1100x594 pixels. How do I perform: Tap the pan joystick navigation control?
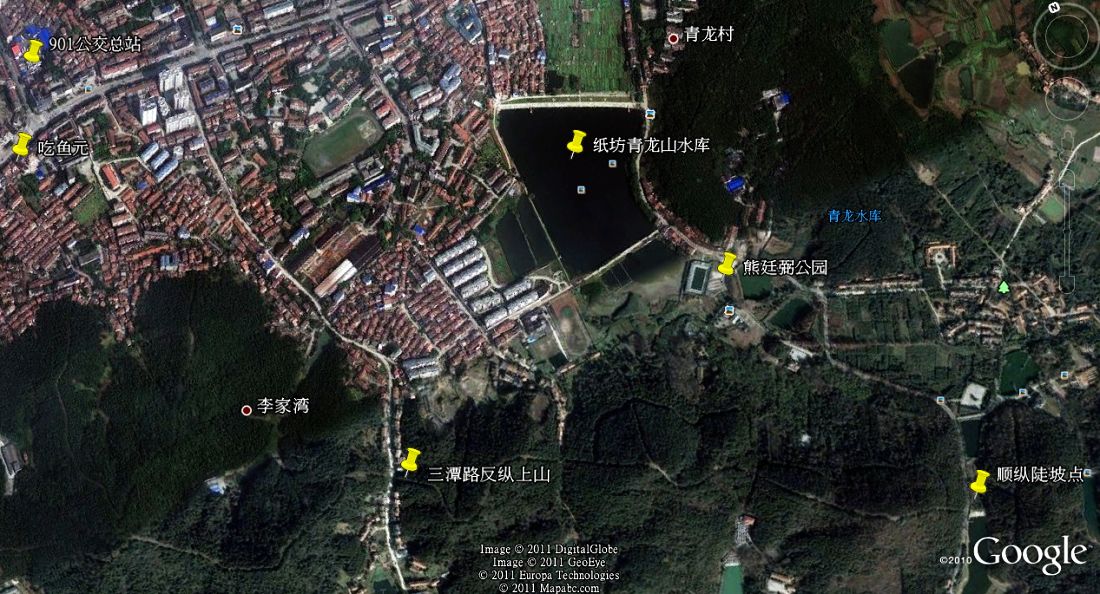pyautogui.click(x=1067, y=99)
